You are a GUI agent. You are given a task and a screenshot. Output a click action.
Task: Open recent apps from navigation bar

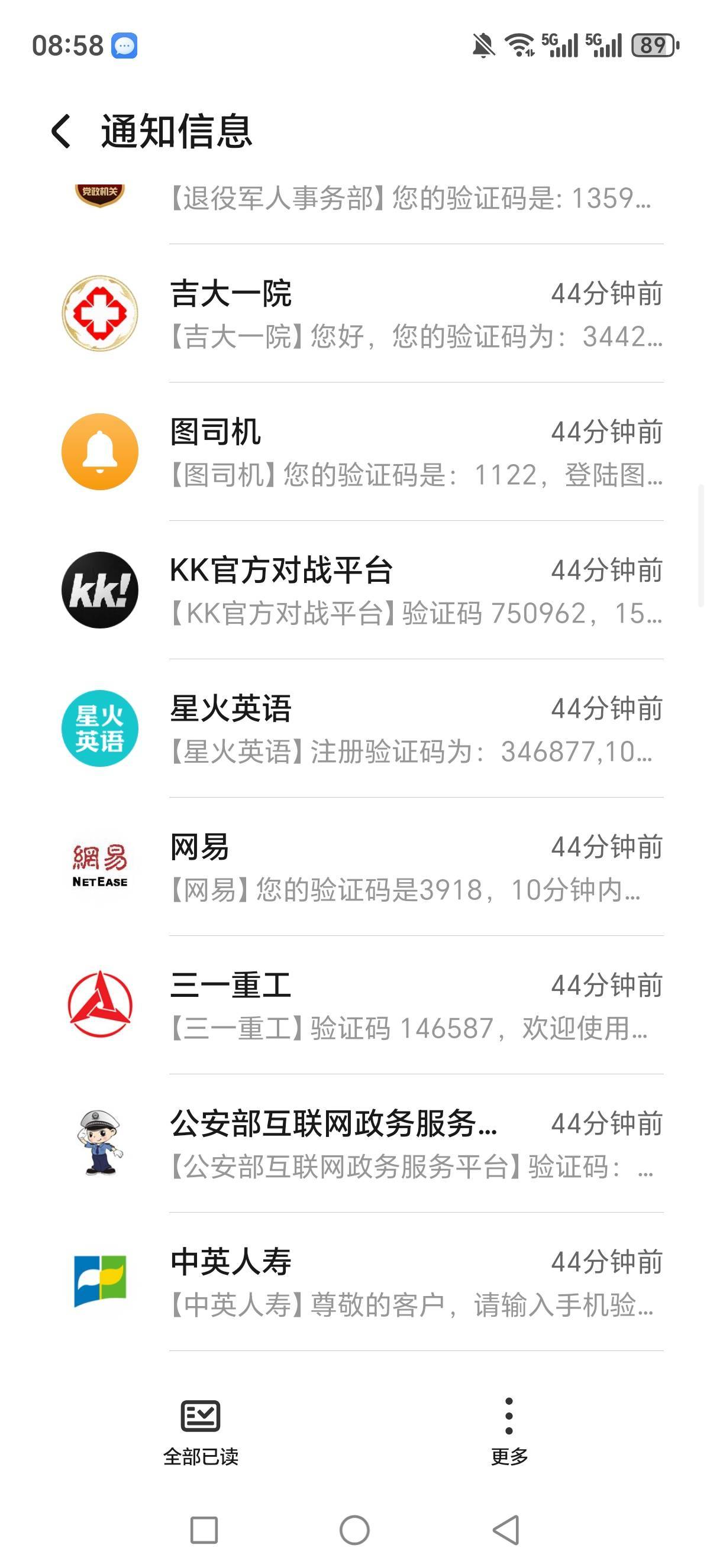point(204,1530)
